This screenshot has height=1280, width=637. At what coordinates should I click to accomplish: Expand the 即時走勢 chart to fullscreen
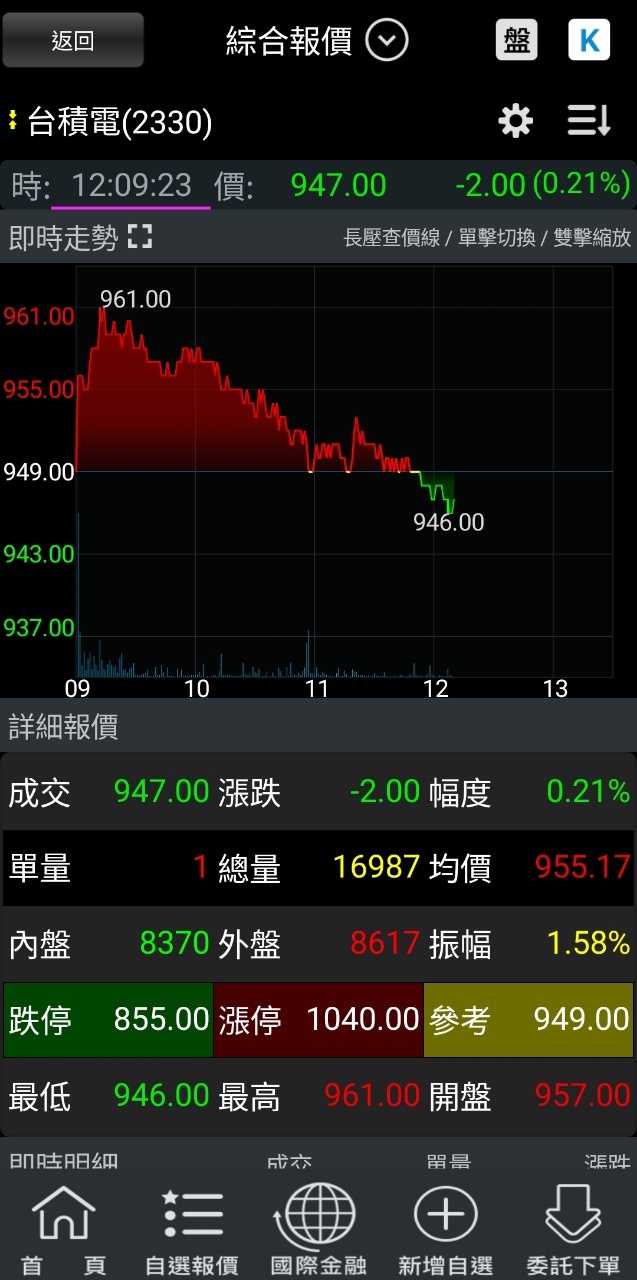[x=140, y=237]
